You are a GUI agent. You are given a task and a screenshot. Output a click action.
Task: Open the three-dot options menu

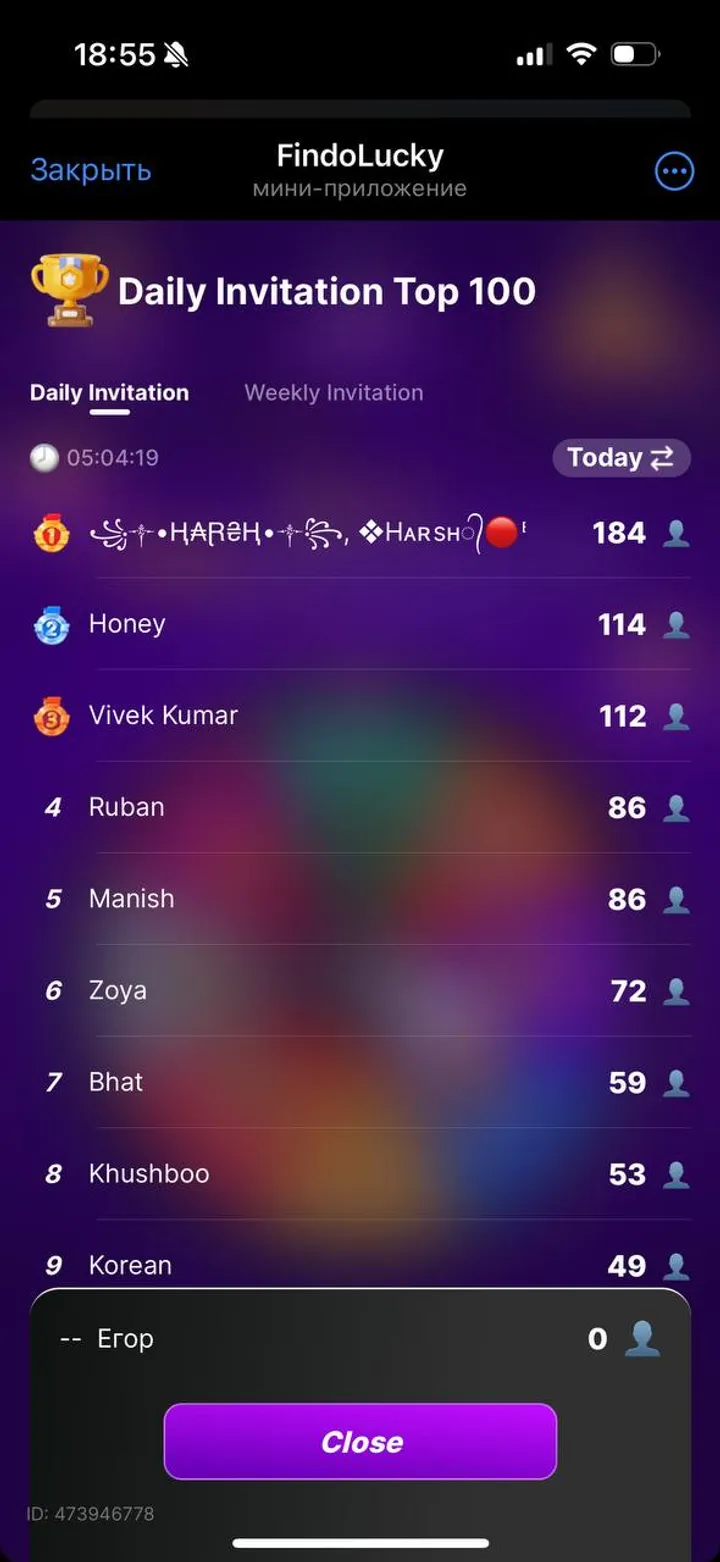(673, 172)
